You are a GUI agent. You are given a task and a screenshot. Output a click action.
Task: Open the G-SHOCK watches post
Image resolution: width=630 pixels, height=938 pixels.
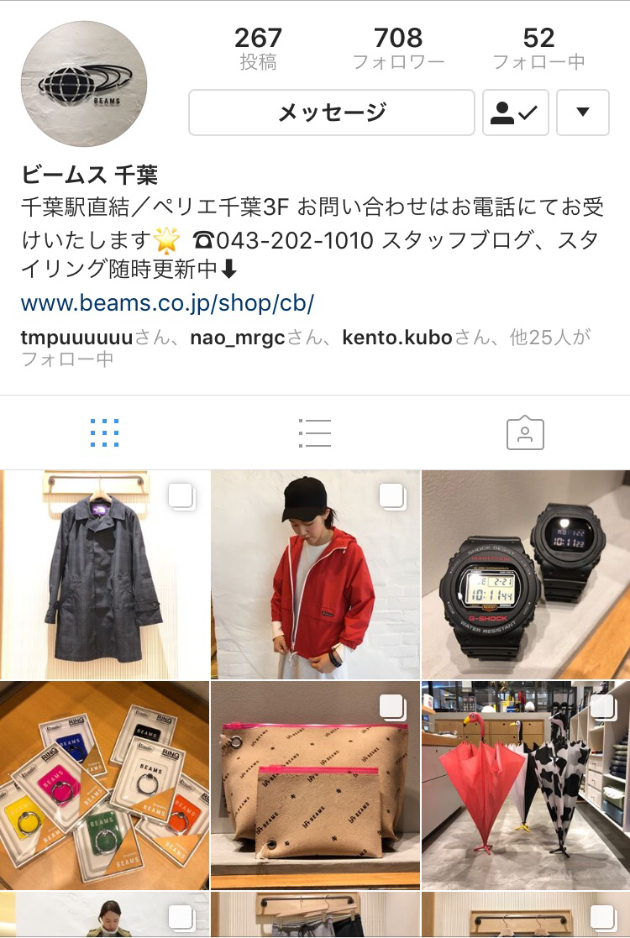tap(526, 575)
